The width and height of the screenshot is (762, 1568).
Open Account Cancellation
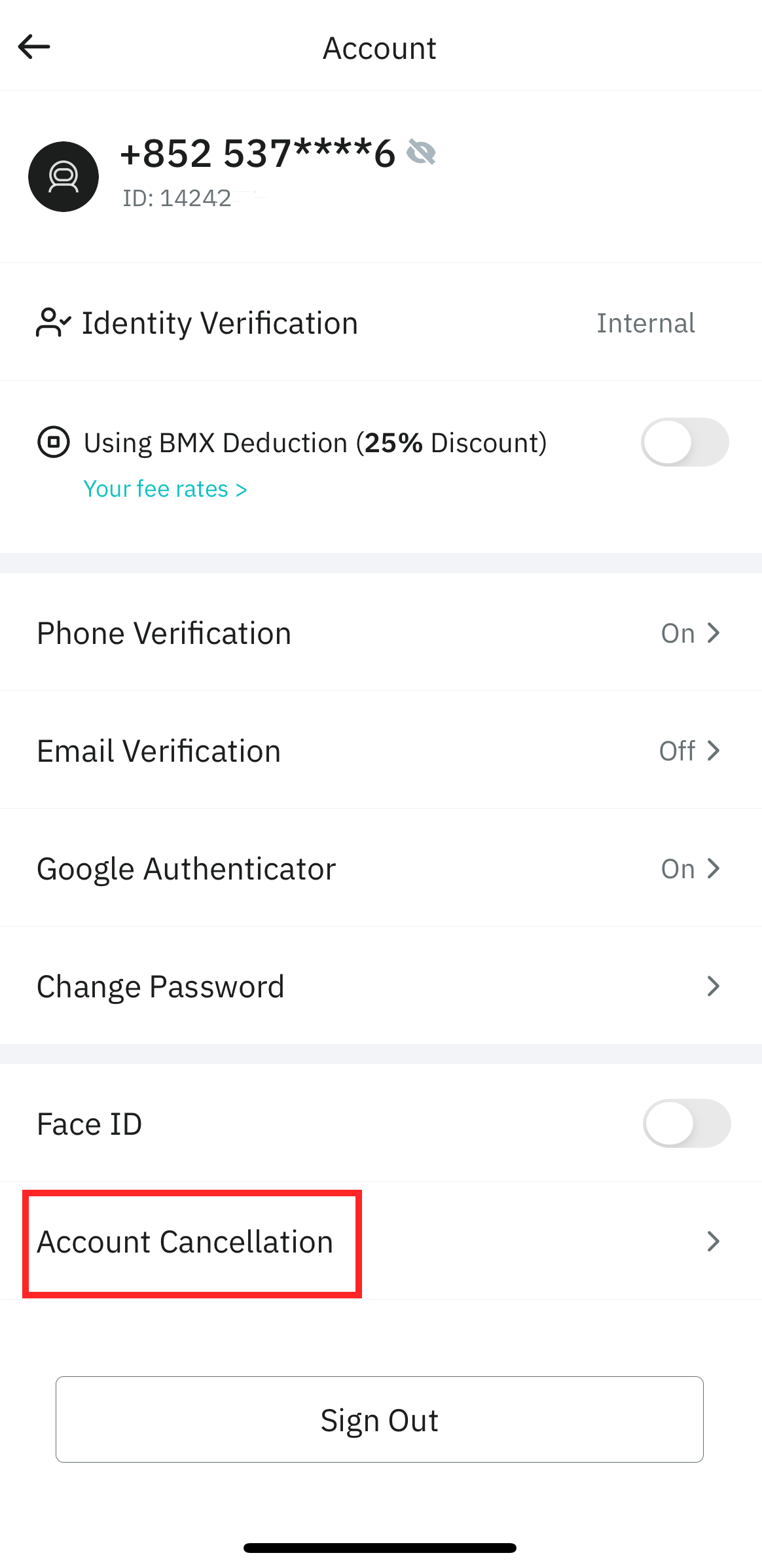pyautogui.click(x=380, y=1241)
